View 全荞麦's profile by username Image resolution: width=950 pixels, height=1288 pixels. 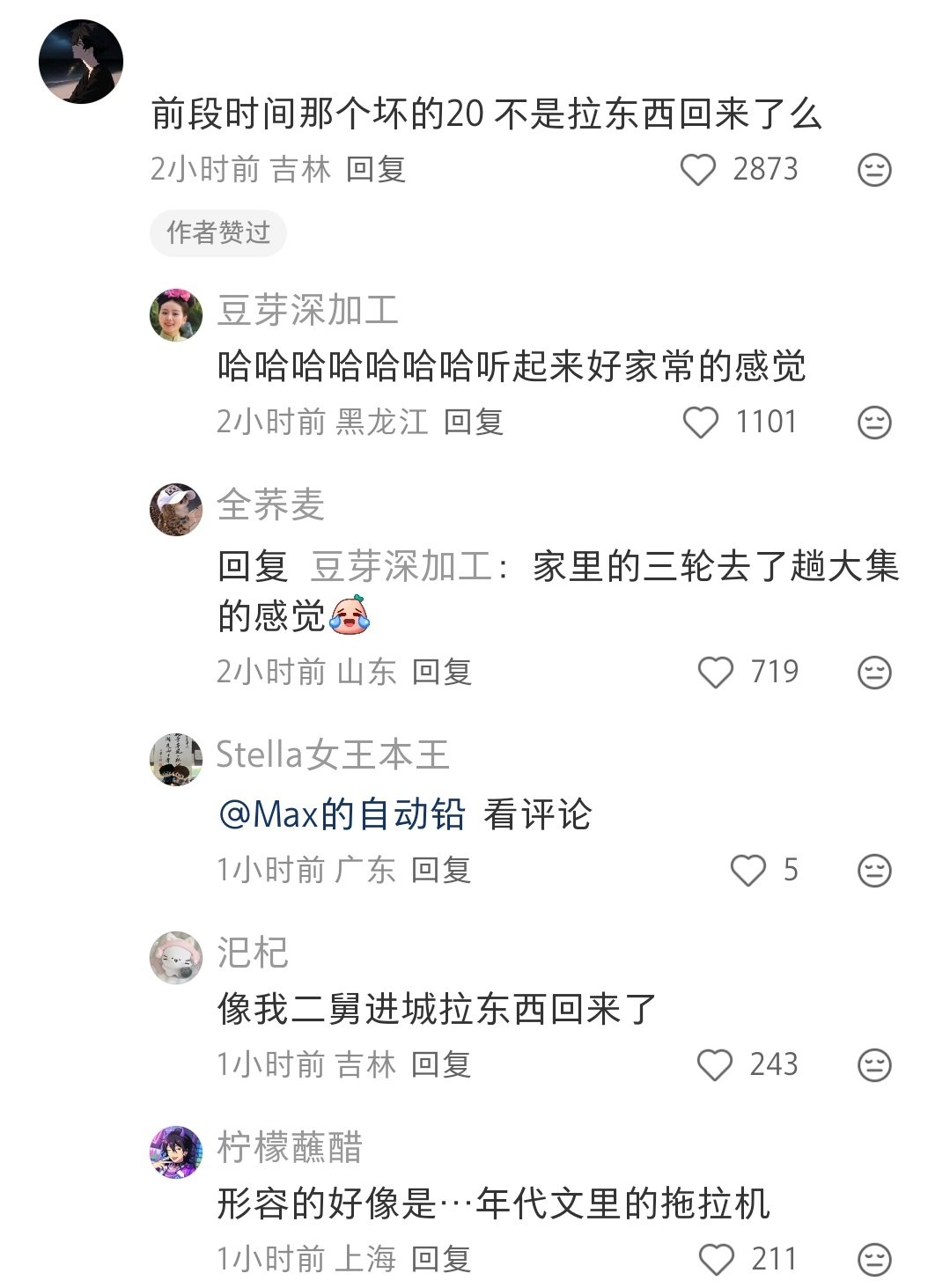270,505
